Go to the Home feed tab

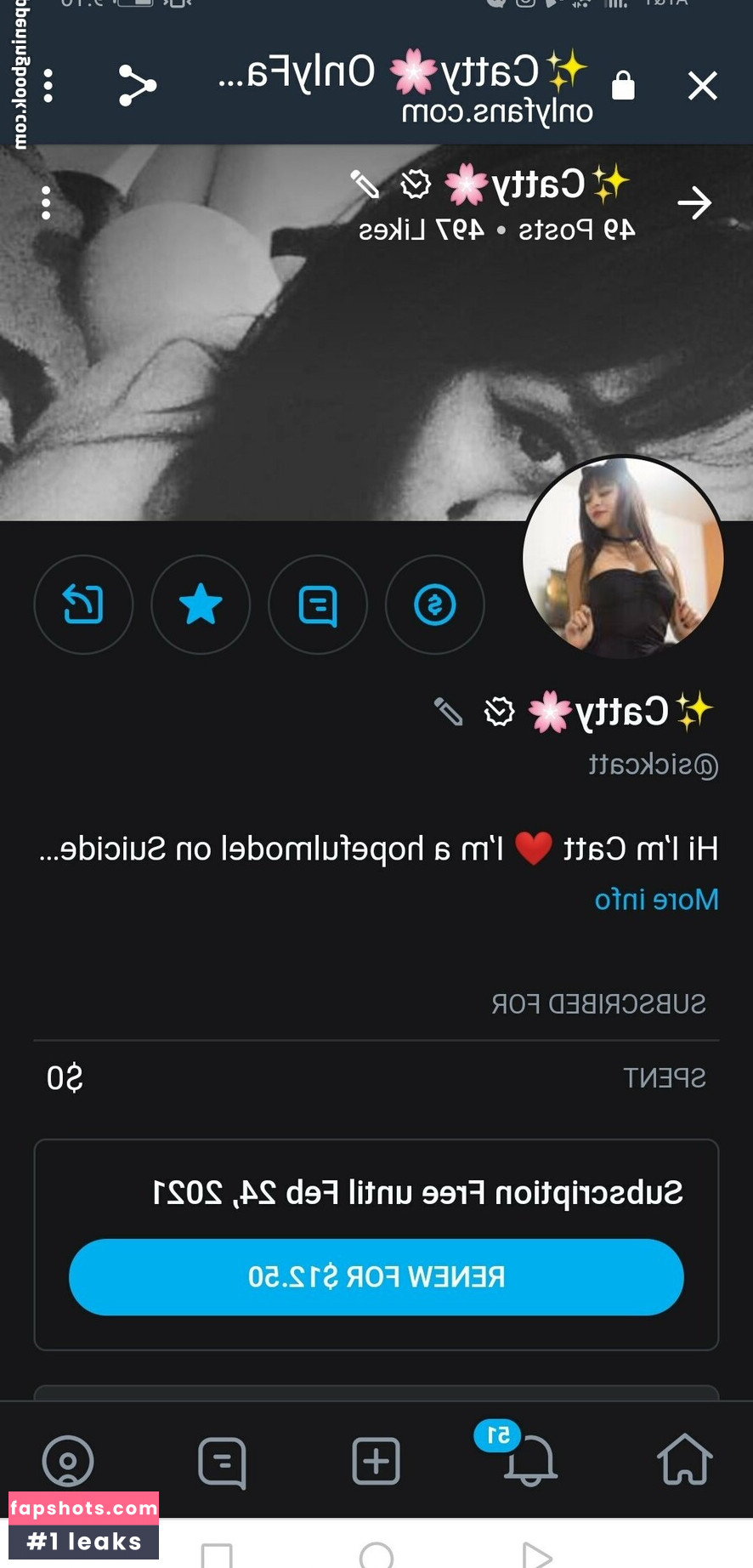[x=684, y=1459]
